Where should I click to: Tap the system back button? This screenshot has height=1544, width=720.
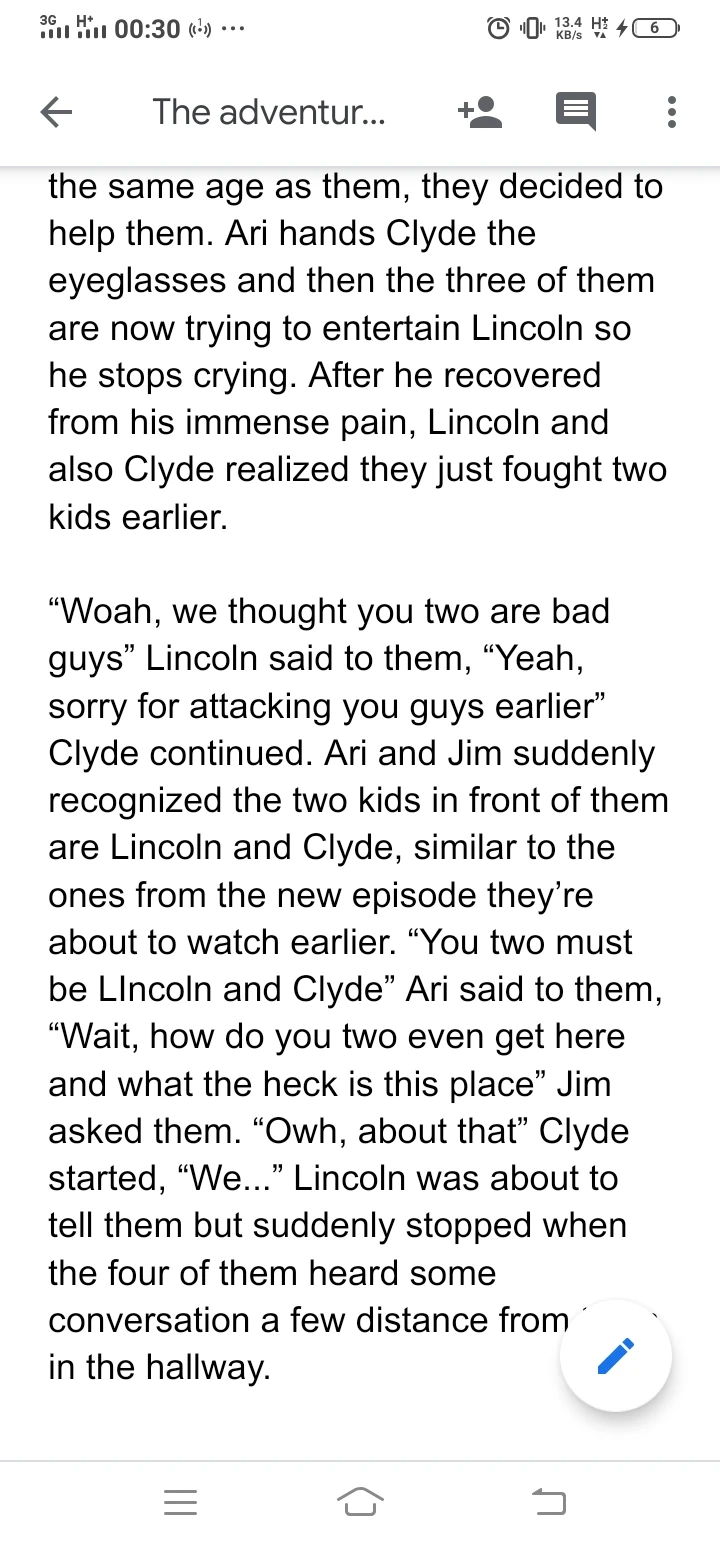548,1501
